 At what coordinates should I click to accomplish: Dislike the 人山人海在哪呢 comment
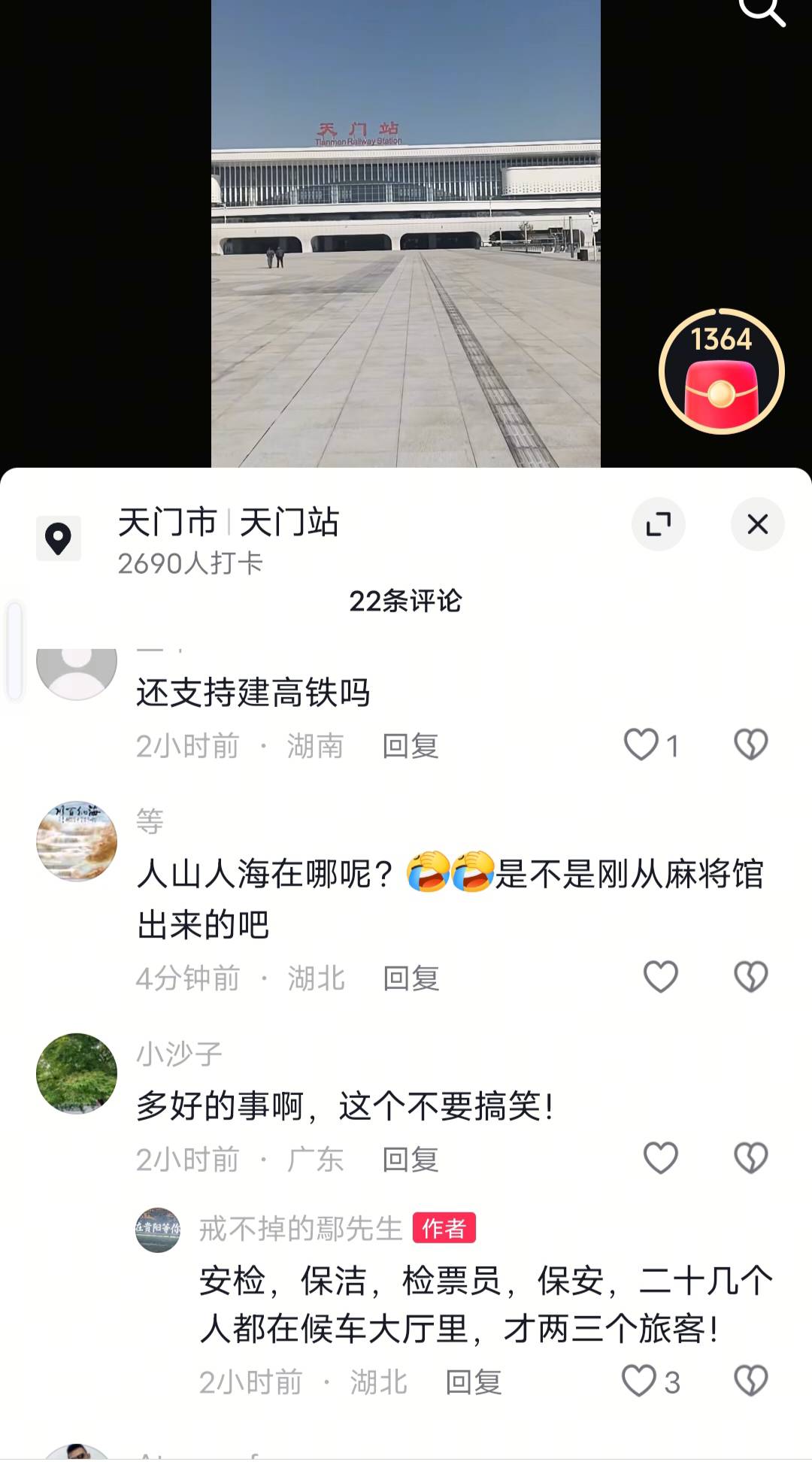click(x=750, y=978)
